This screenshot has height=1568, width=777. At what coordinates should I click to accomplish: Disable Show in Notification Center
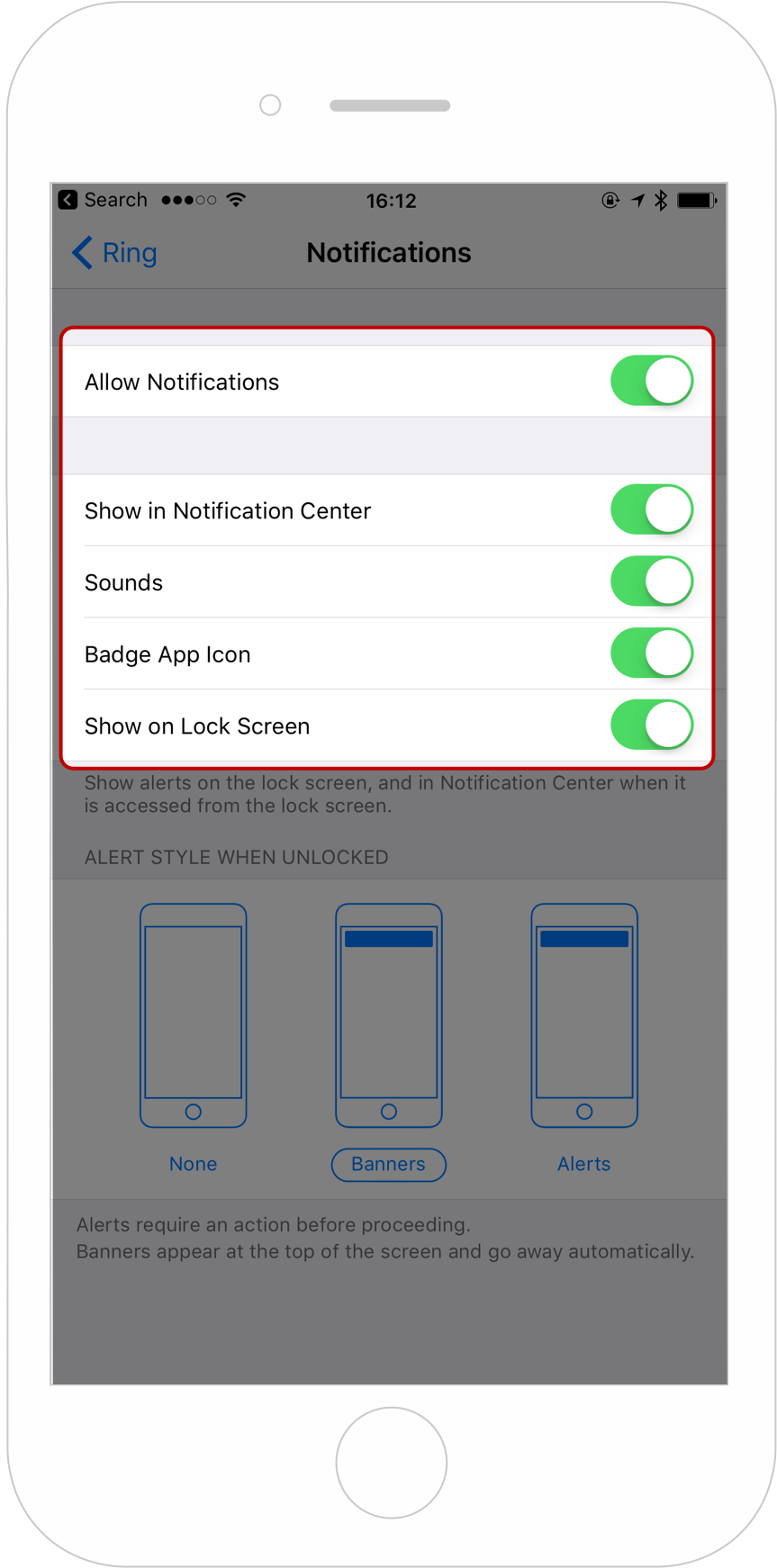652,509
